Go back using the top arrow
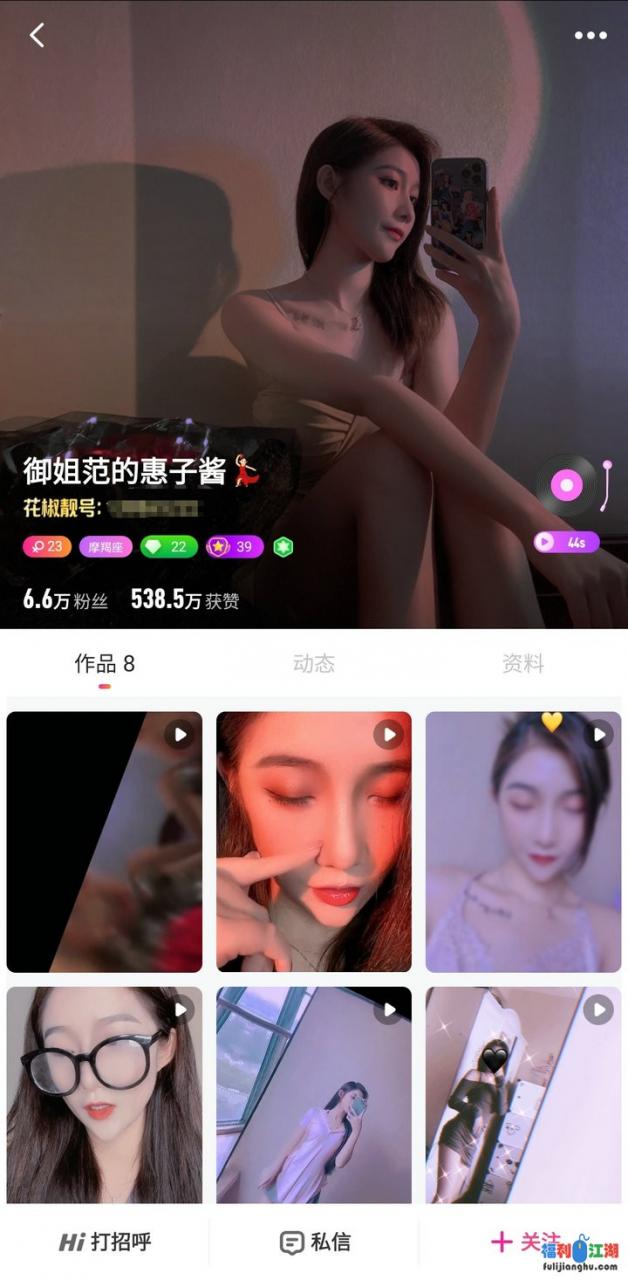The image size is (628, 1280). [37, 36]
